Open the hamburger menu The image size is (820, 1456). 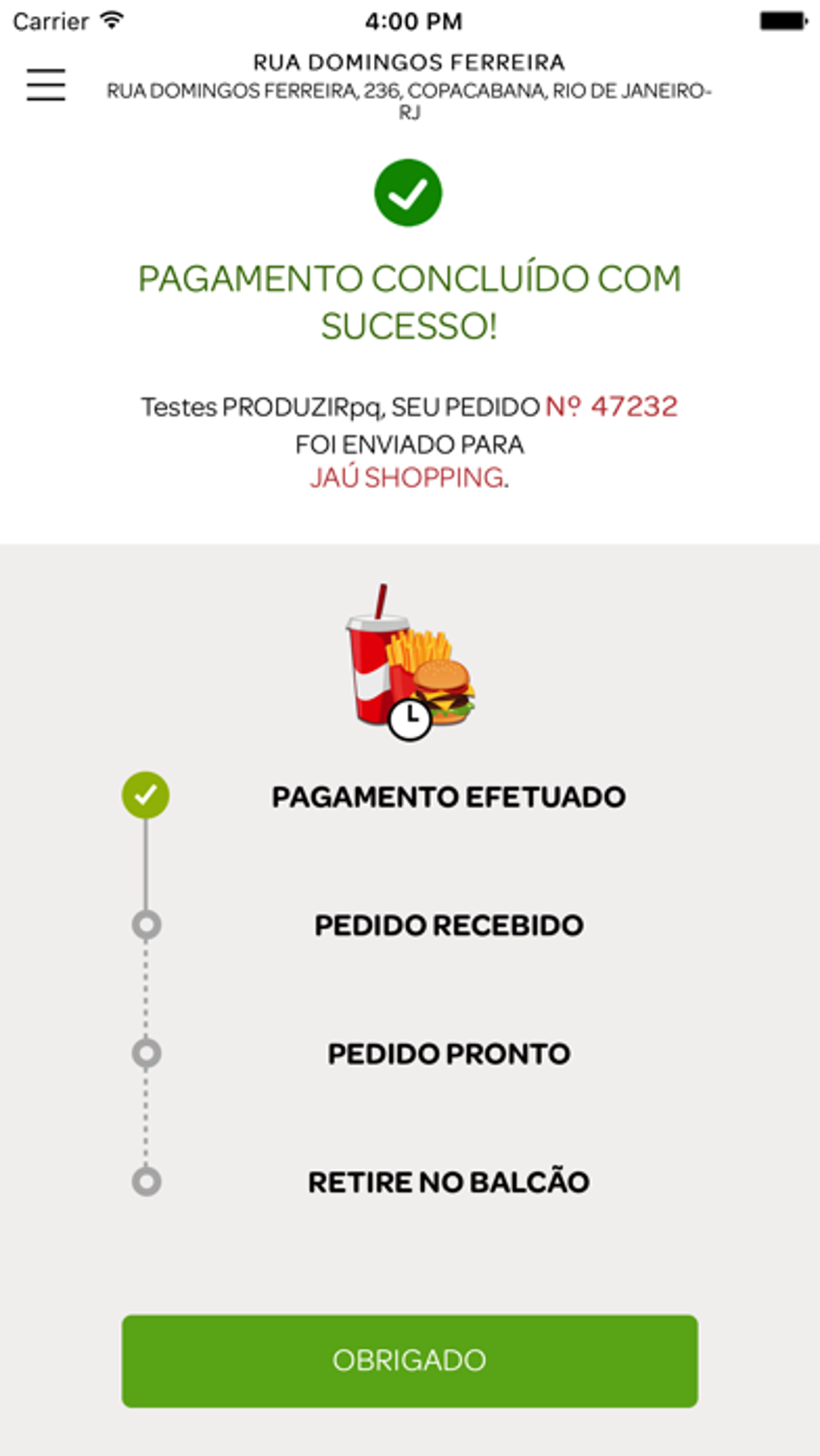46,84
